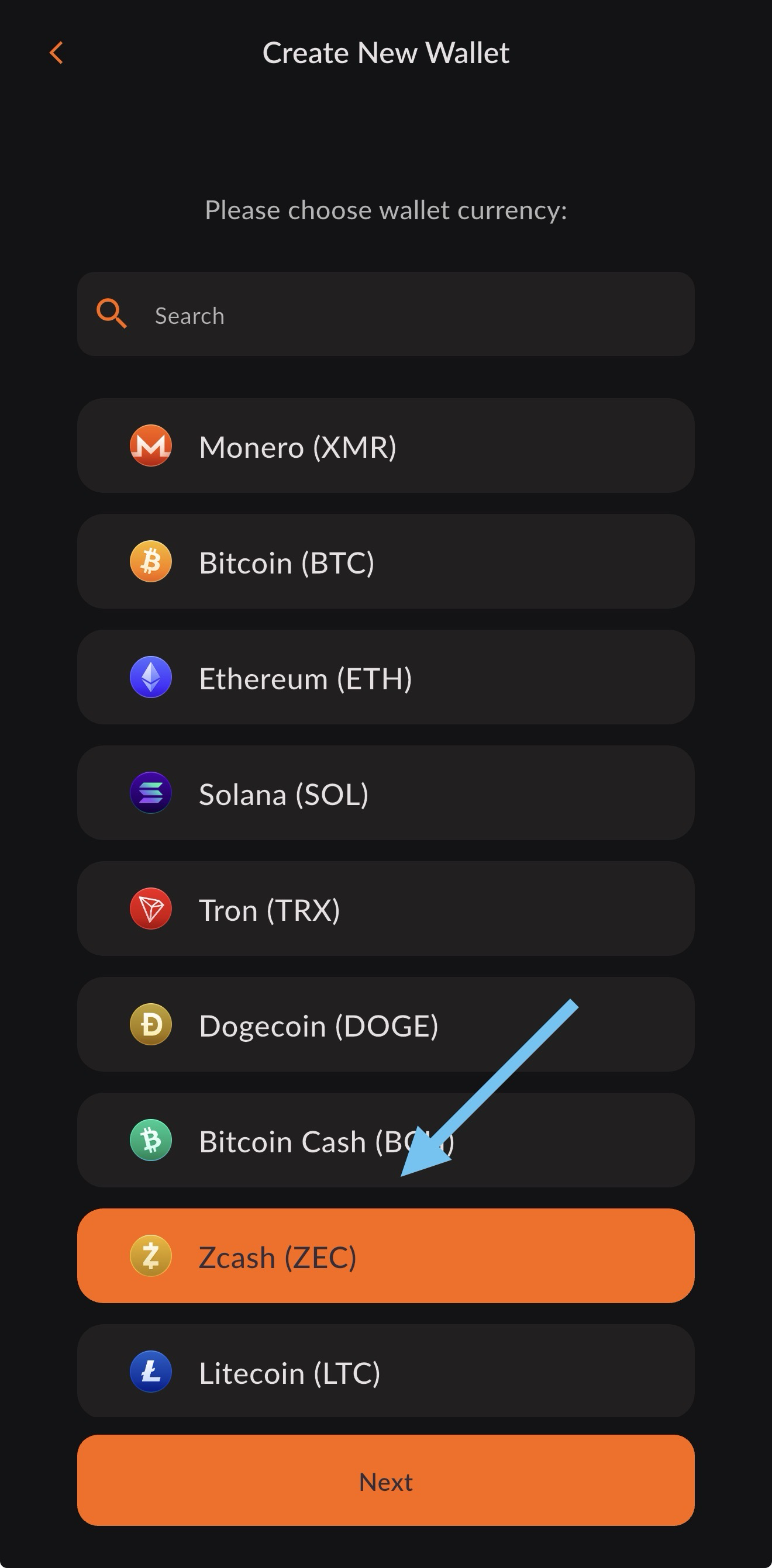Viewport: 772px width, 1568px height.
Task: Select Bitcoin (BTC) from the list
Action: coord(385,562)
